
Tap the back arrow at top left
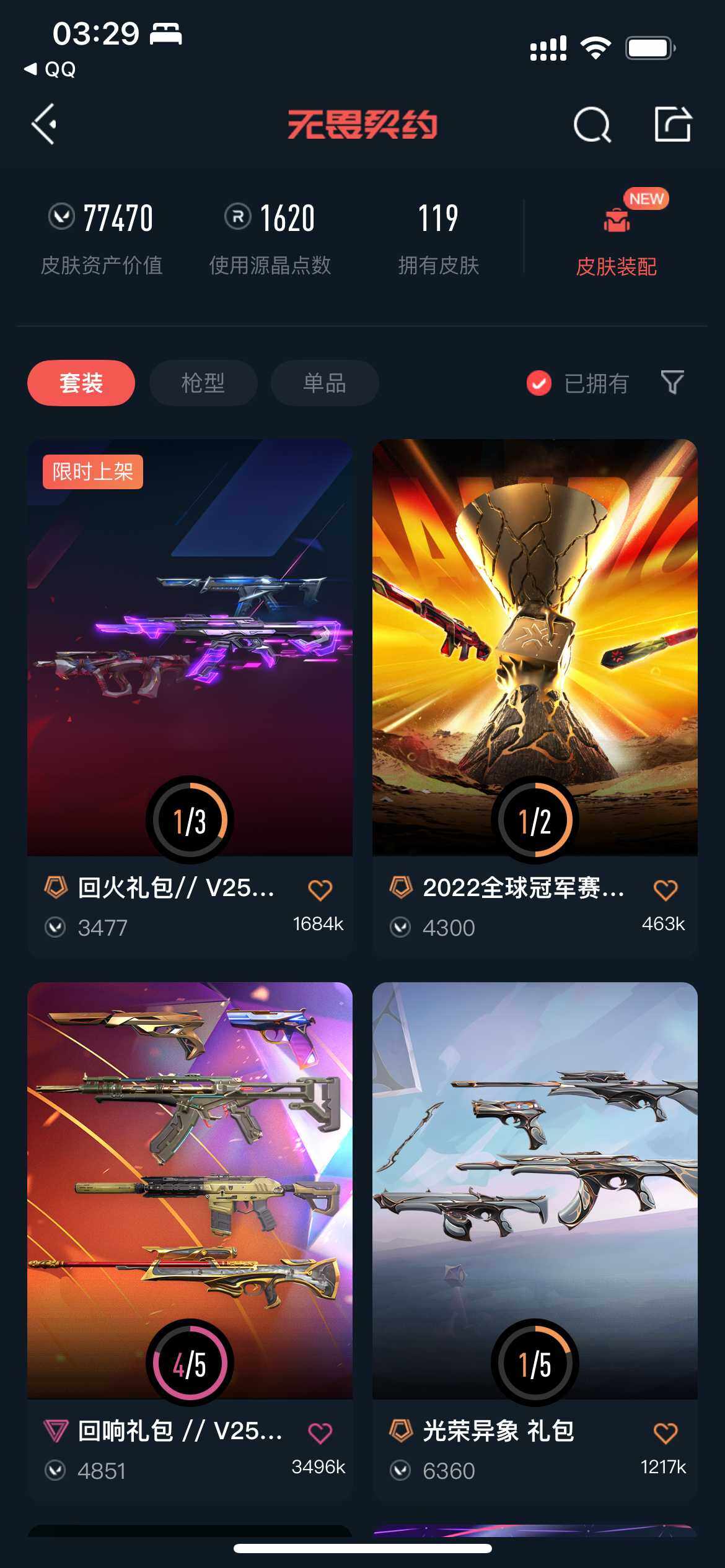tap(45, 123)
